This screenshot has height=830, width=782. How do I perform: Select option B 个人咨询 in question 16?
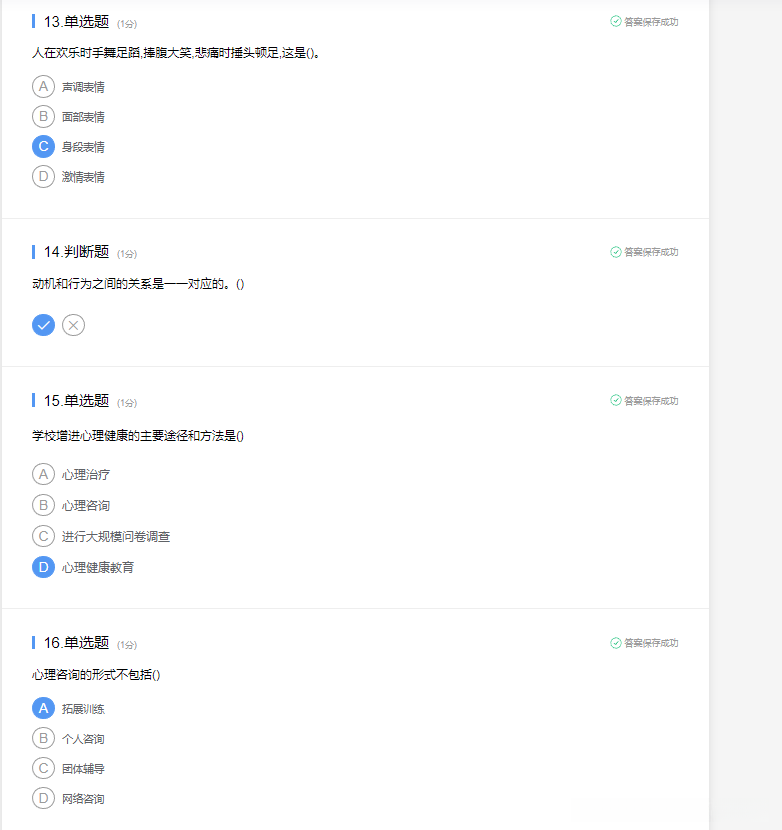pos(43,739)
